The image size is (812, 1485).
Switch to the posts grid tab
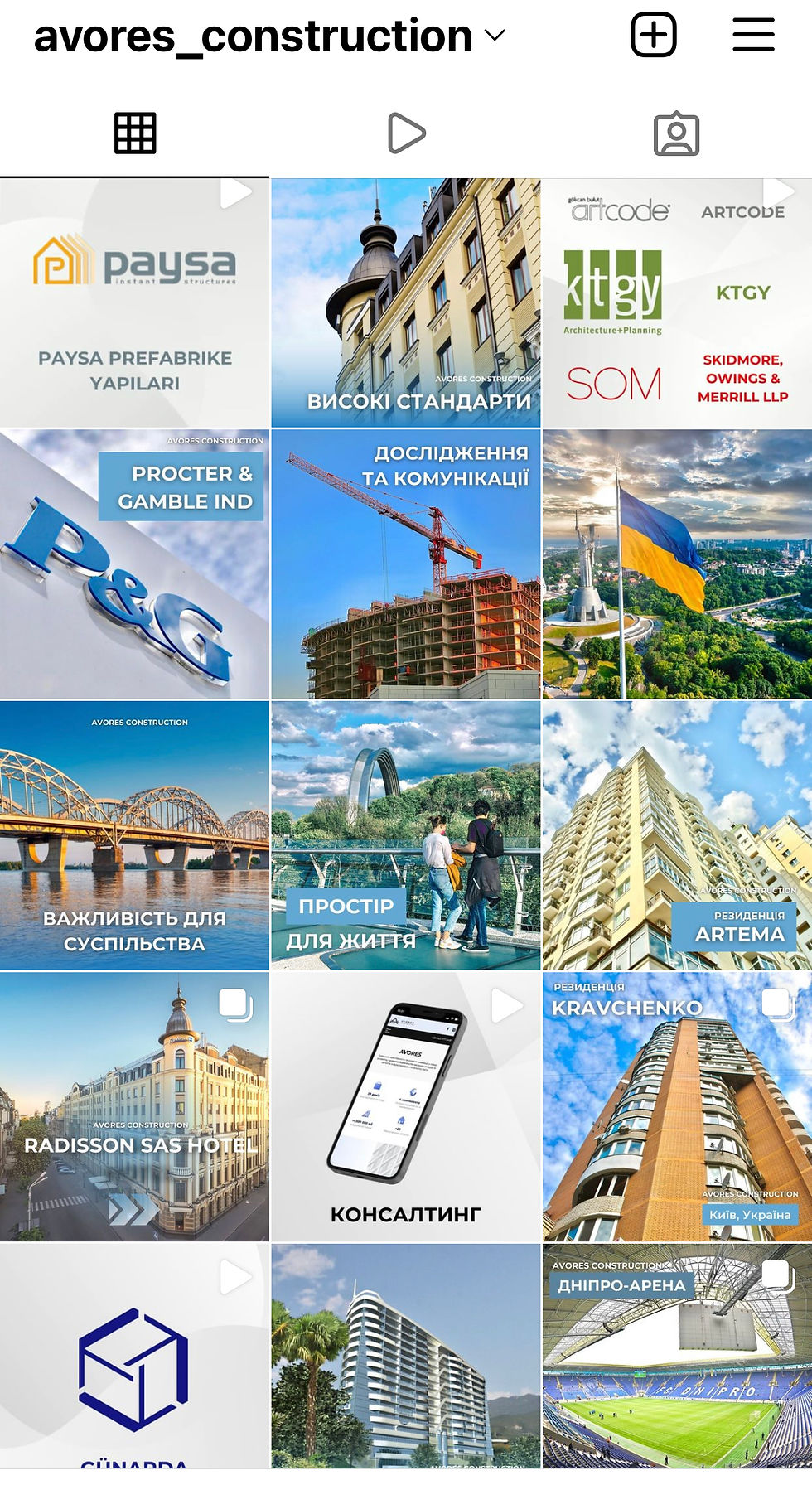[135, 133]
